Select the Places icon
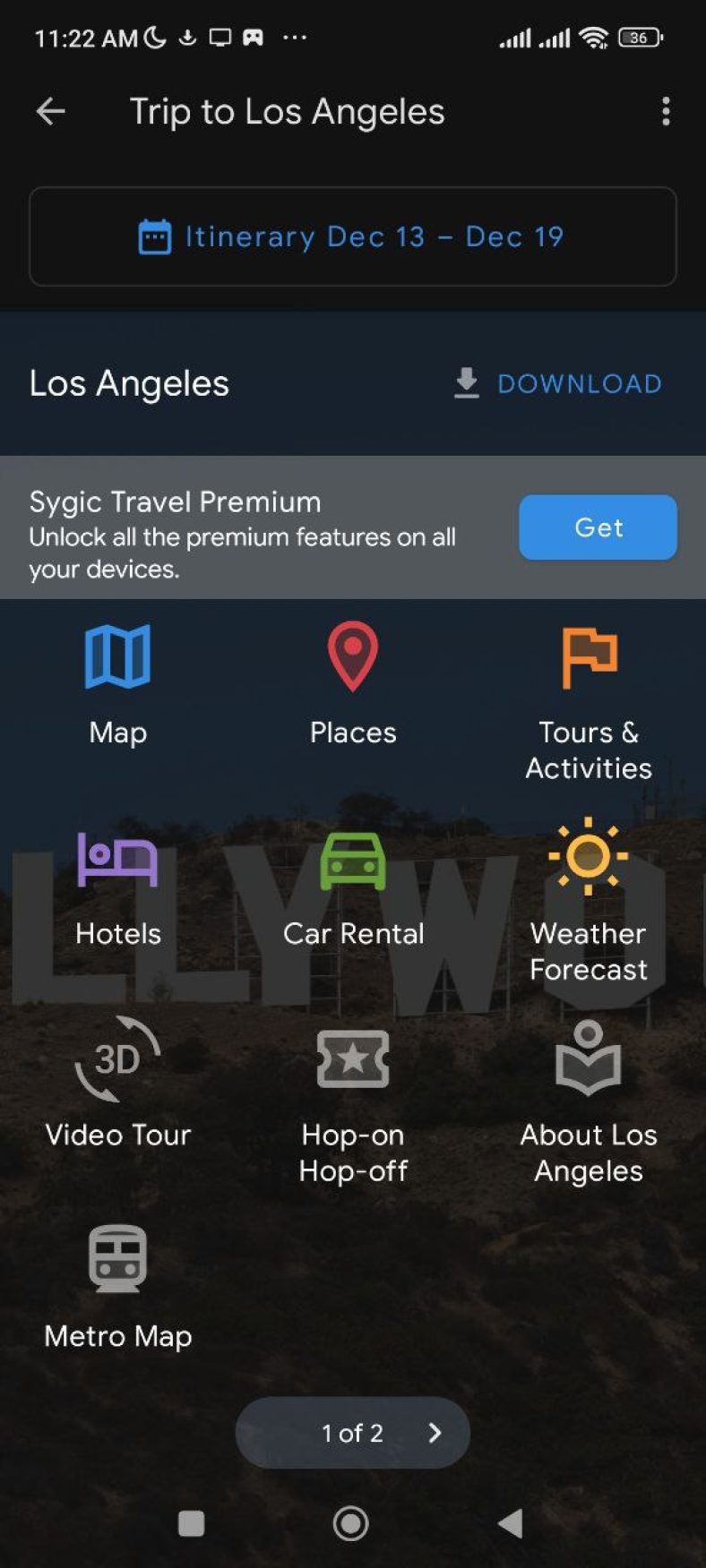Screen dimensions: 706x1568 pos(353,682)
